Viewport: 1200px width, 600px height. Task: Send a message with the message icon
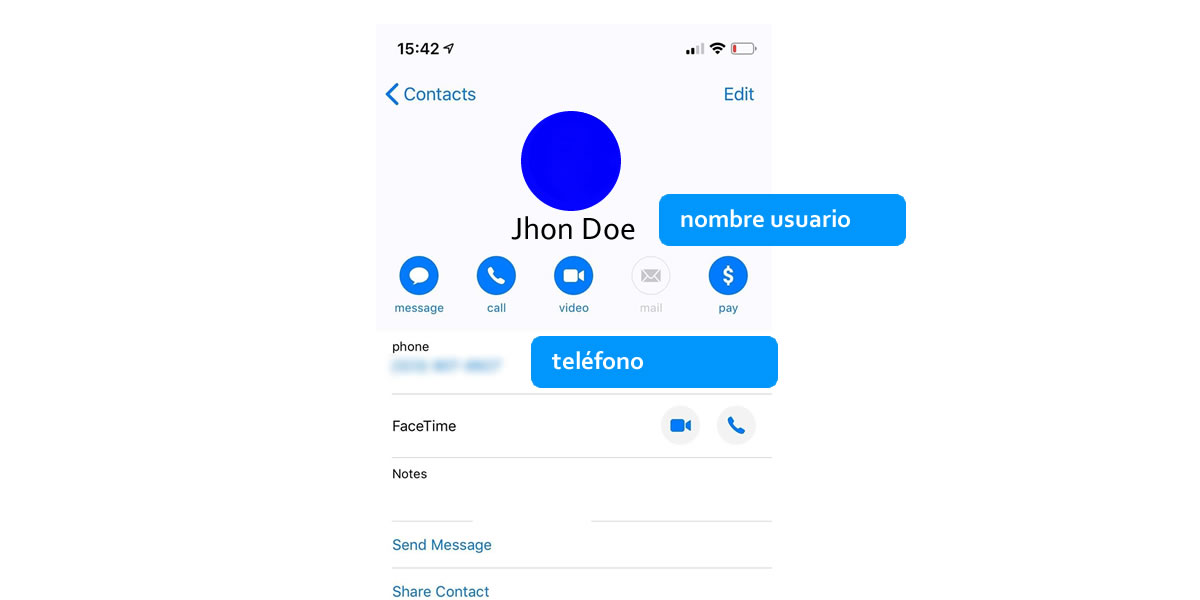coord(419,276)
